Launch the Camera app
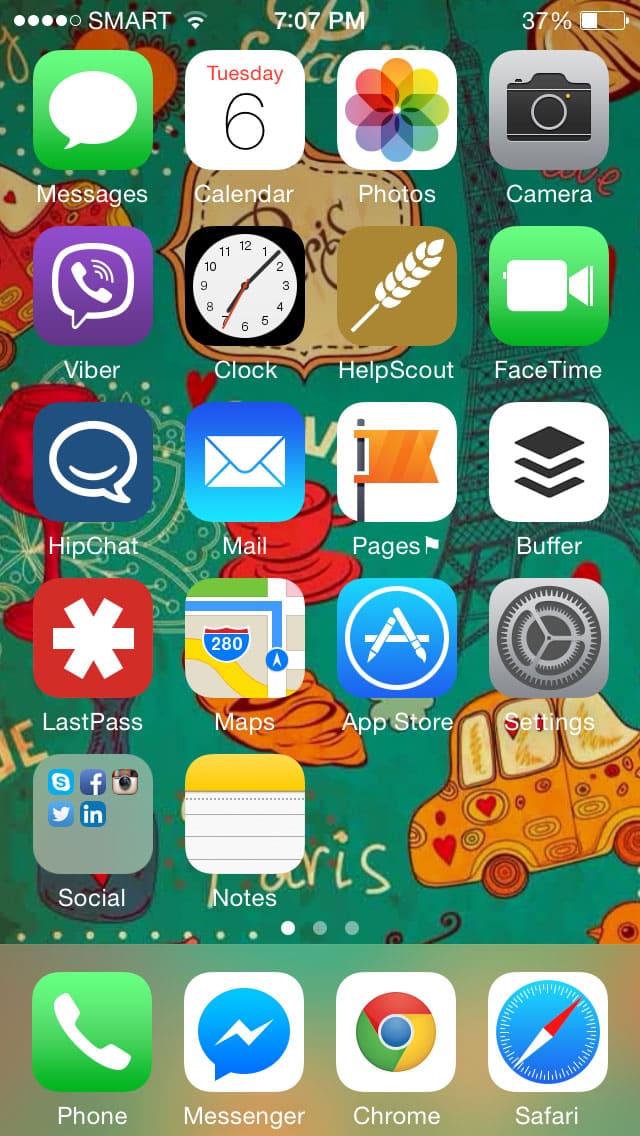Viewport: 640px width, 1136px height. coord(549,110)
